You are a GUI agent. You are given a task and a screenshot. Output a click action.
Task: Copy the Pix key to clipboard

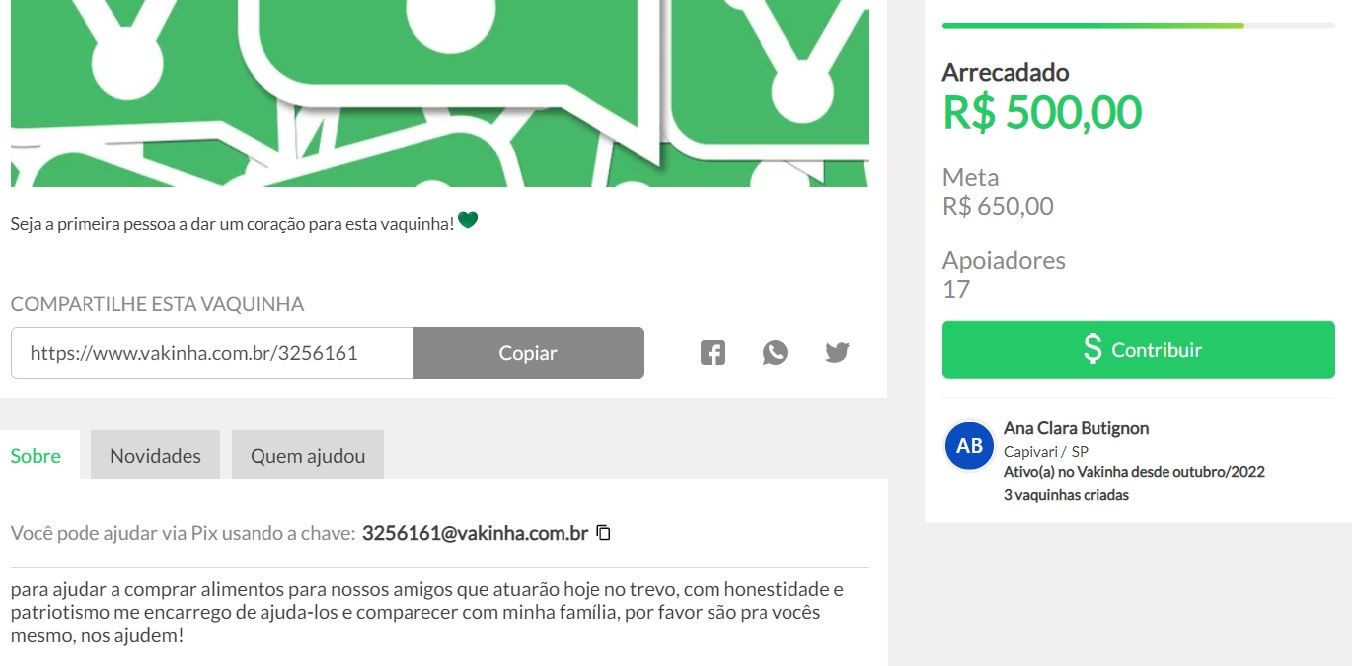point(603,533)
